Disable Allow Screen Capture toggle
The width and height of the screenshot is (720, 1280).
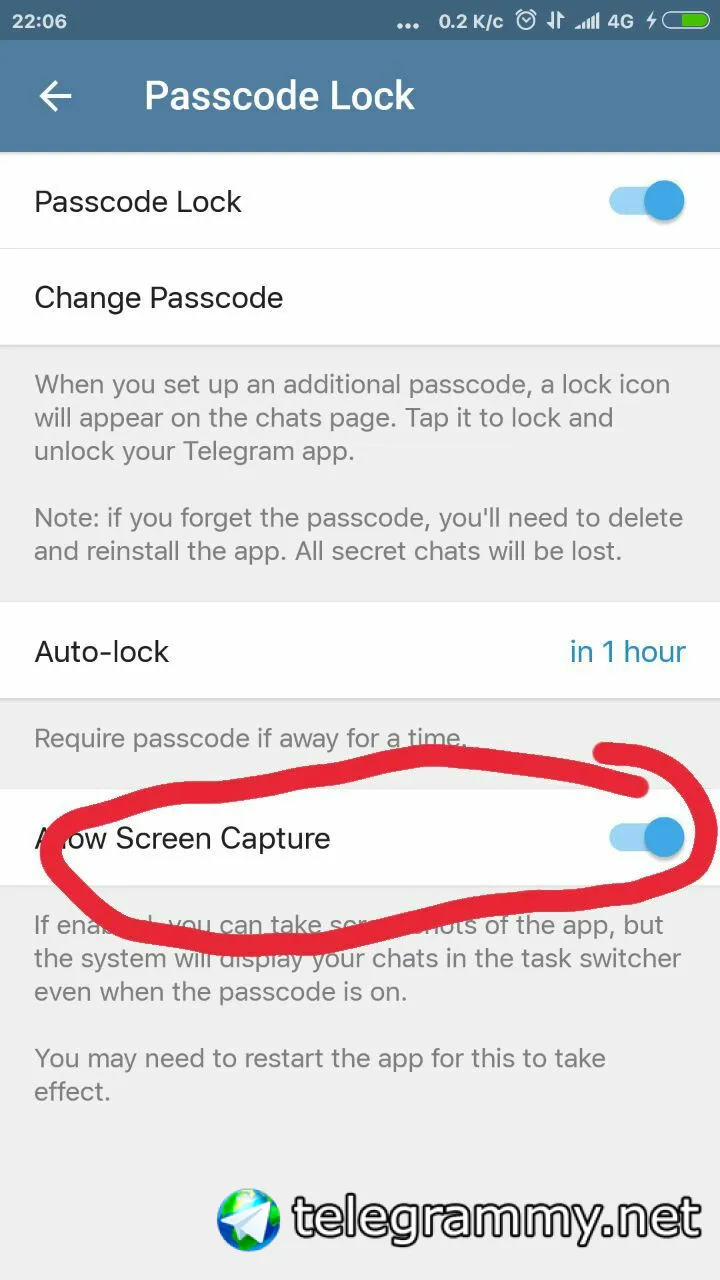tap(648, 838)
